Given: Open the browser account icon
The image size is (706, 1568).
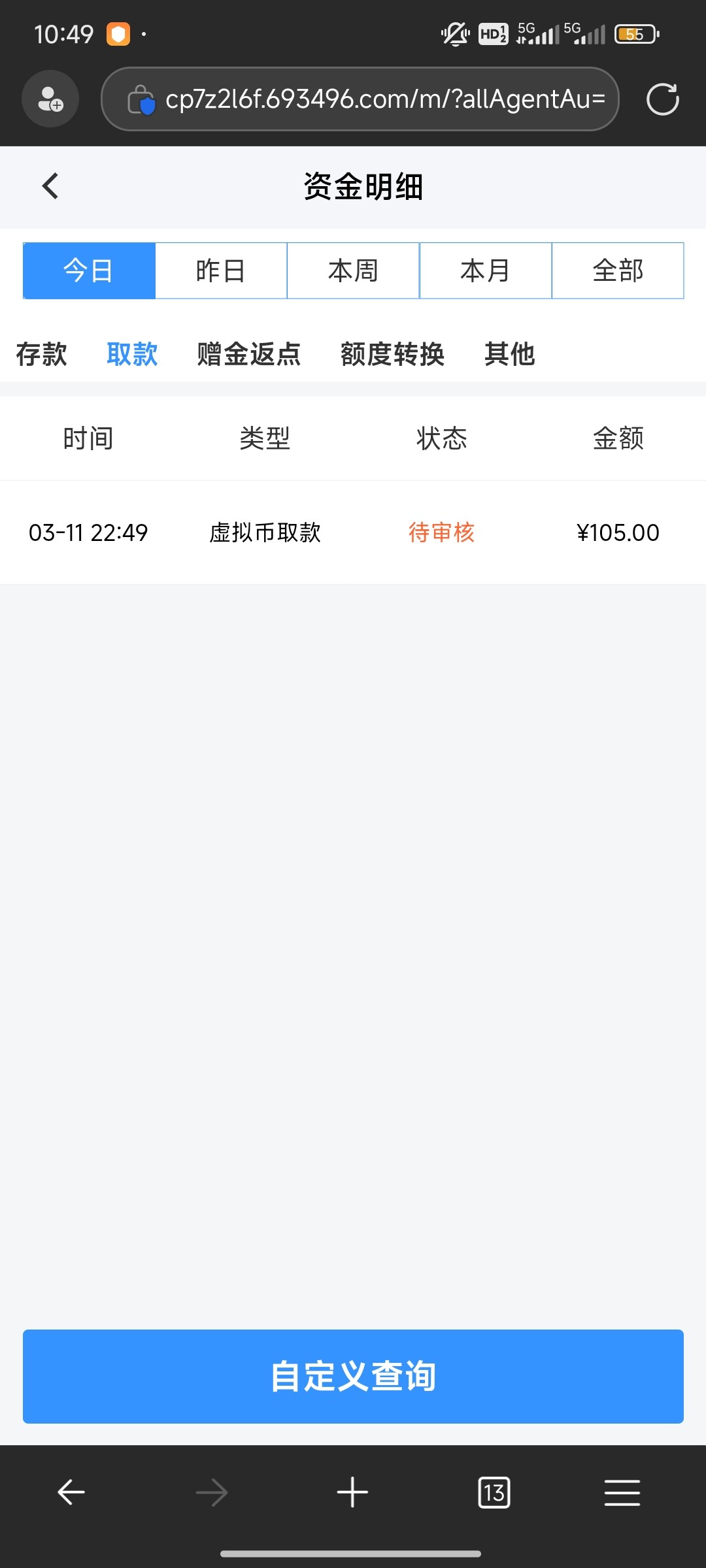Looking at the screenshot, I should [x=50, y=99].
